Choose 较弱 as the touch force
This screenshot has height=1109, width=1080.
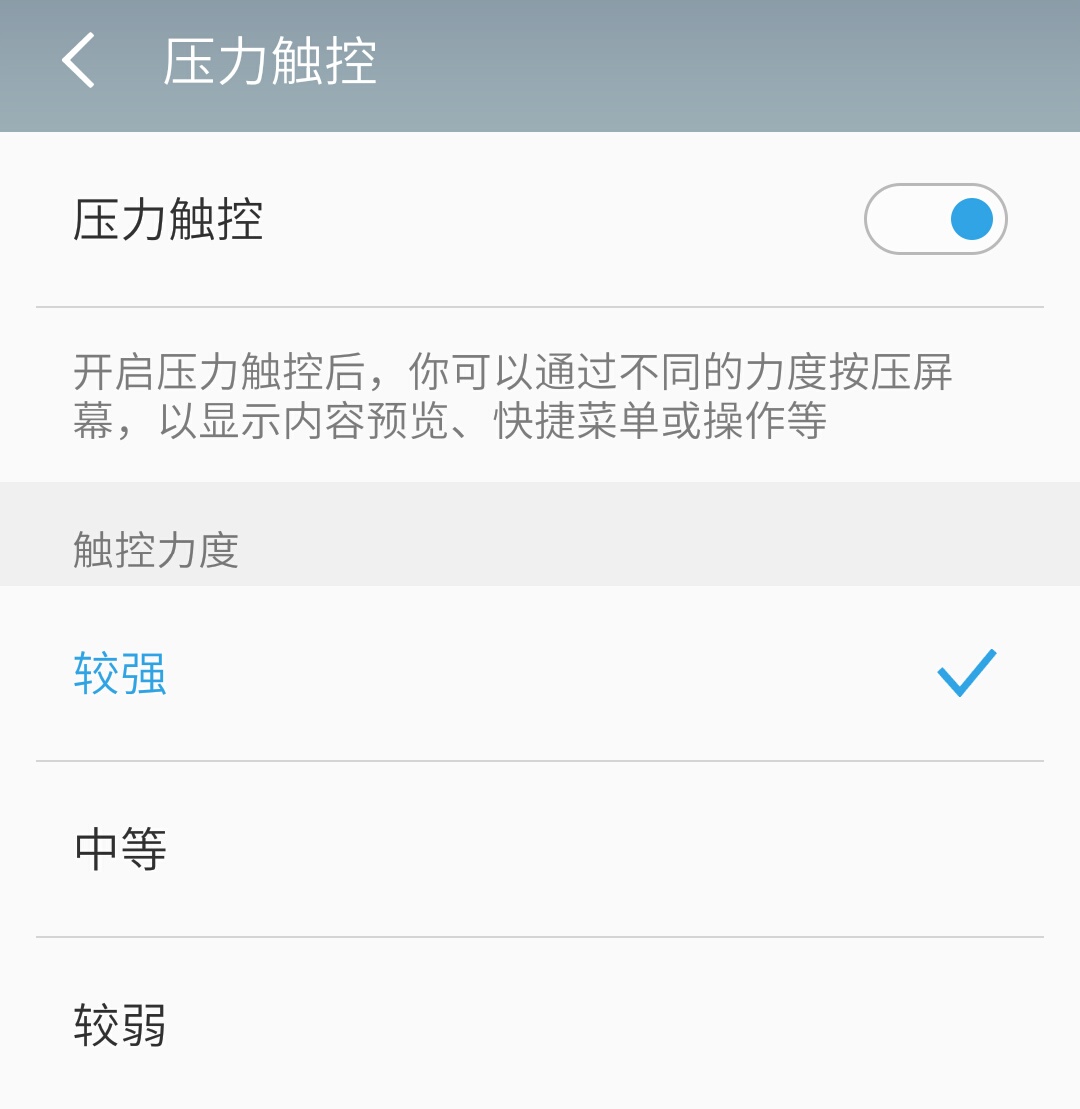coord(120,1022)
